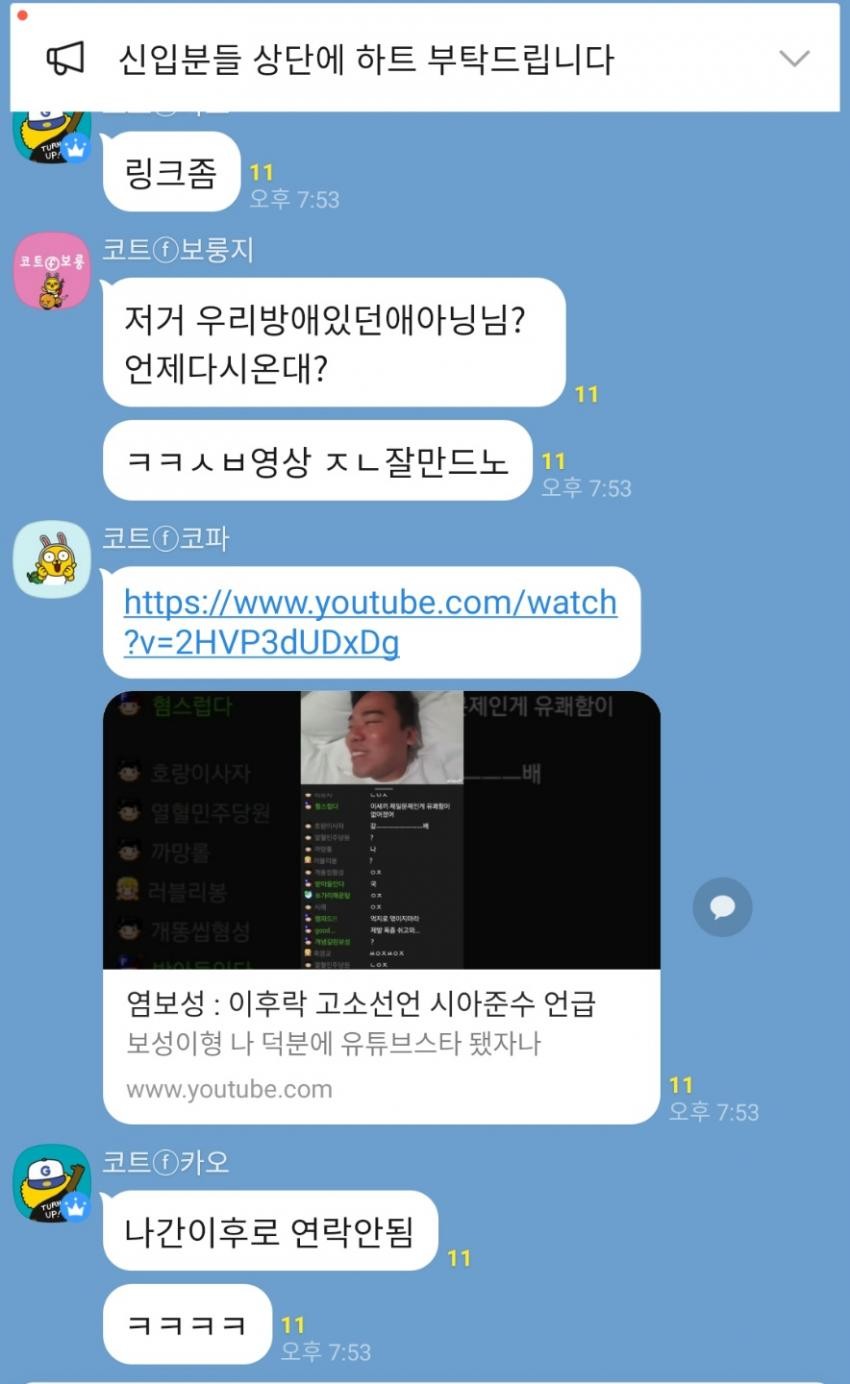850x1384 pixels.
Task: Tap the comment bubble beside video preview
Action: 722,907
